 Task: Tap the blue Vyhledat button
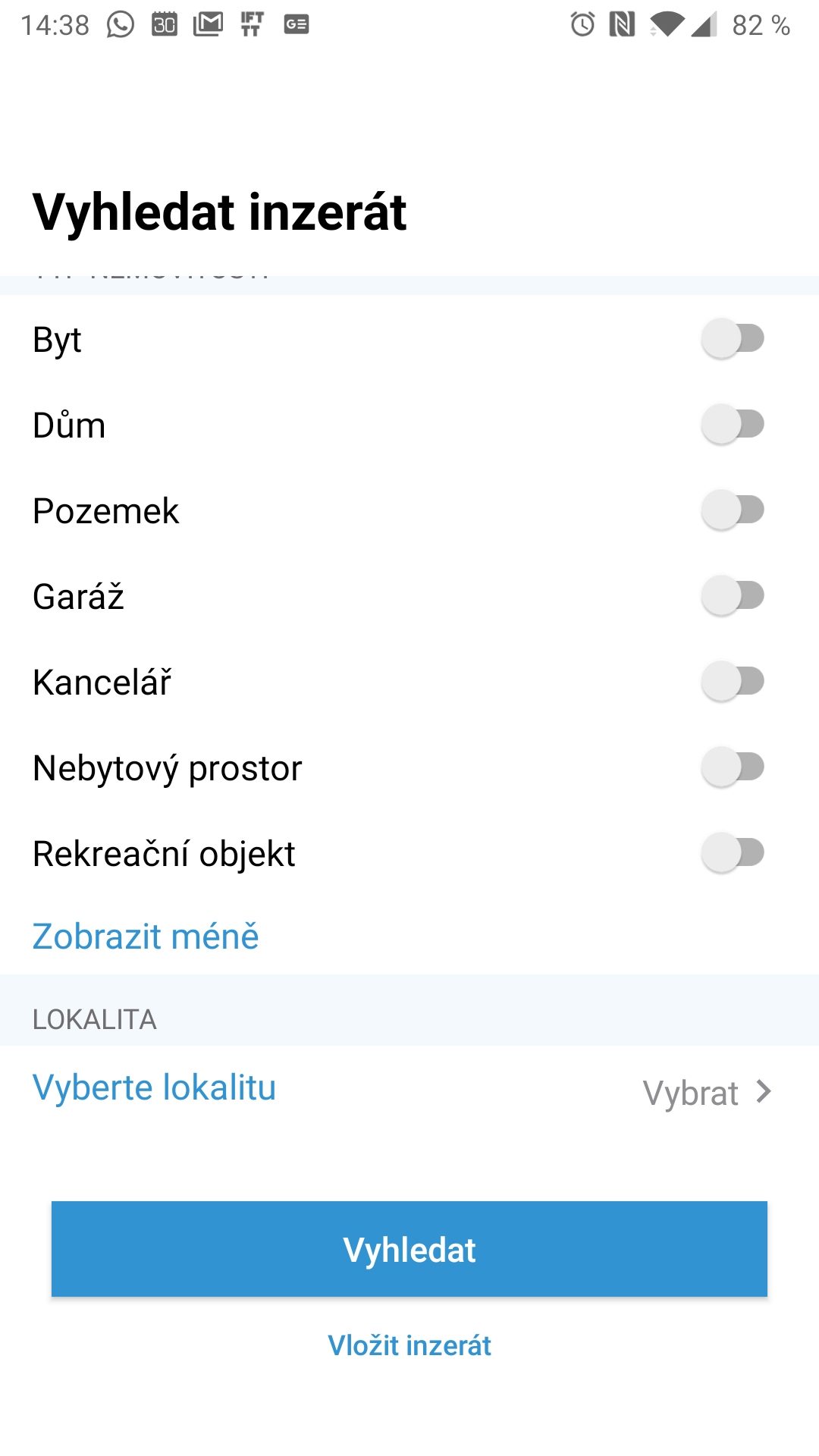[x=409, y=1249]
